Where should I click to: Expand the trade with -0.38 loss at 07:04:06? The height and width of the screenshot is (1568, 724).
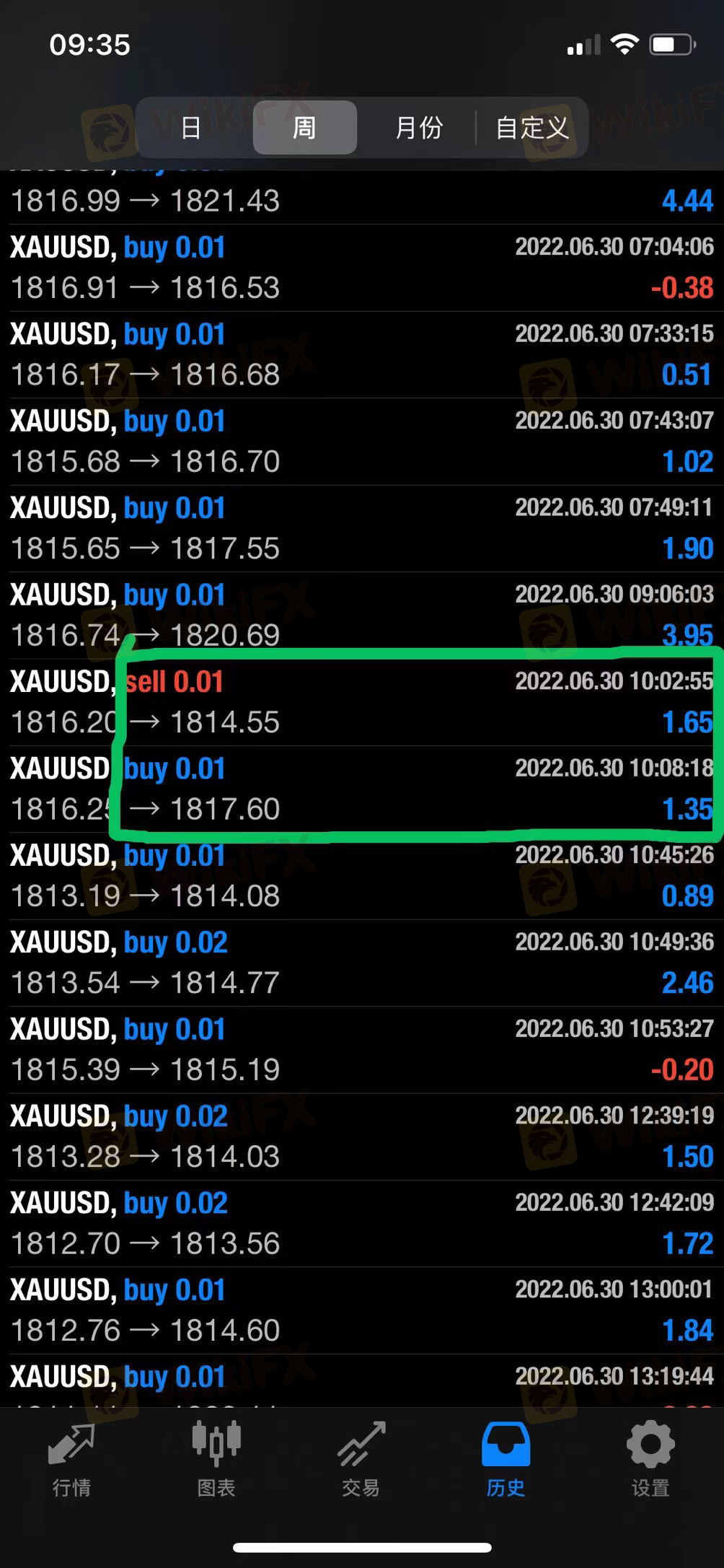coord(362,268)
